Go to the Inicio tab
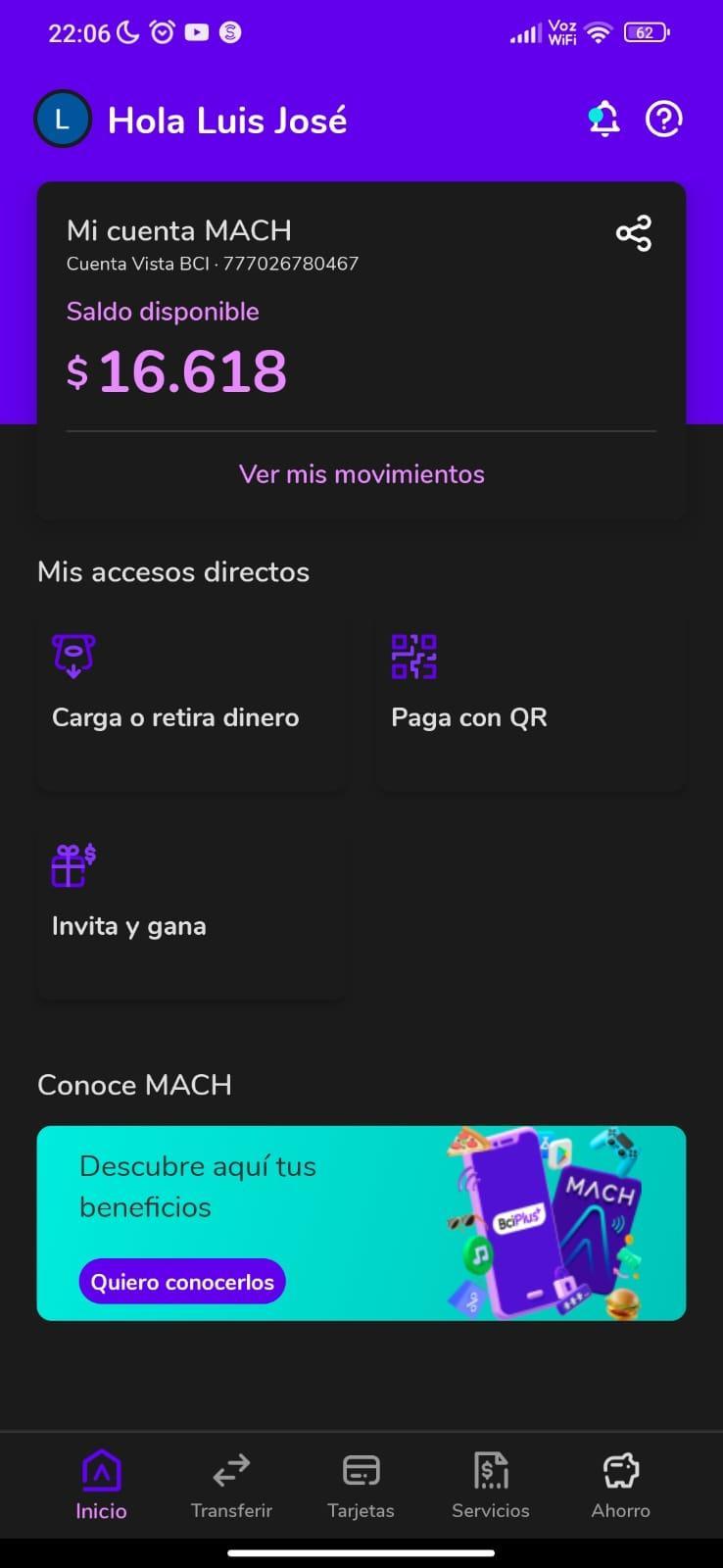Image resolution: width=723 pixels, height=1568 pixels. coord(101,1485)
